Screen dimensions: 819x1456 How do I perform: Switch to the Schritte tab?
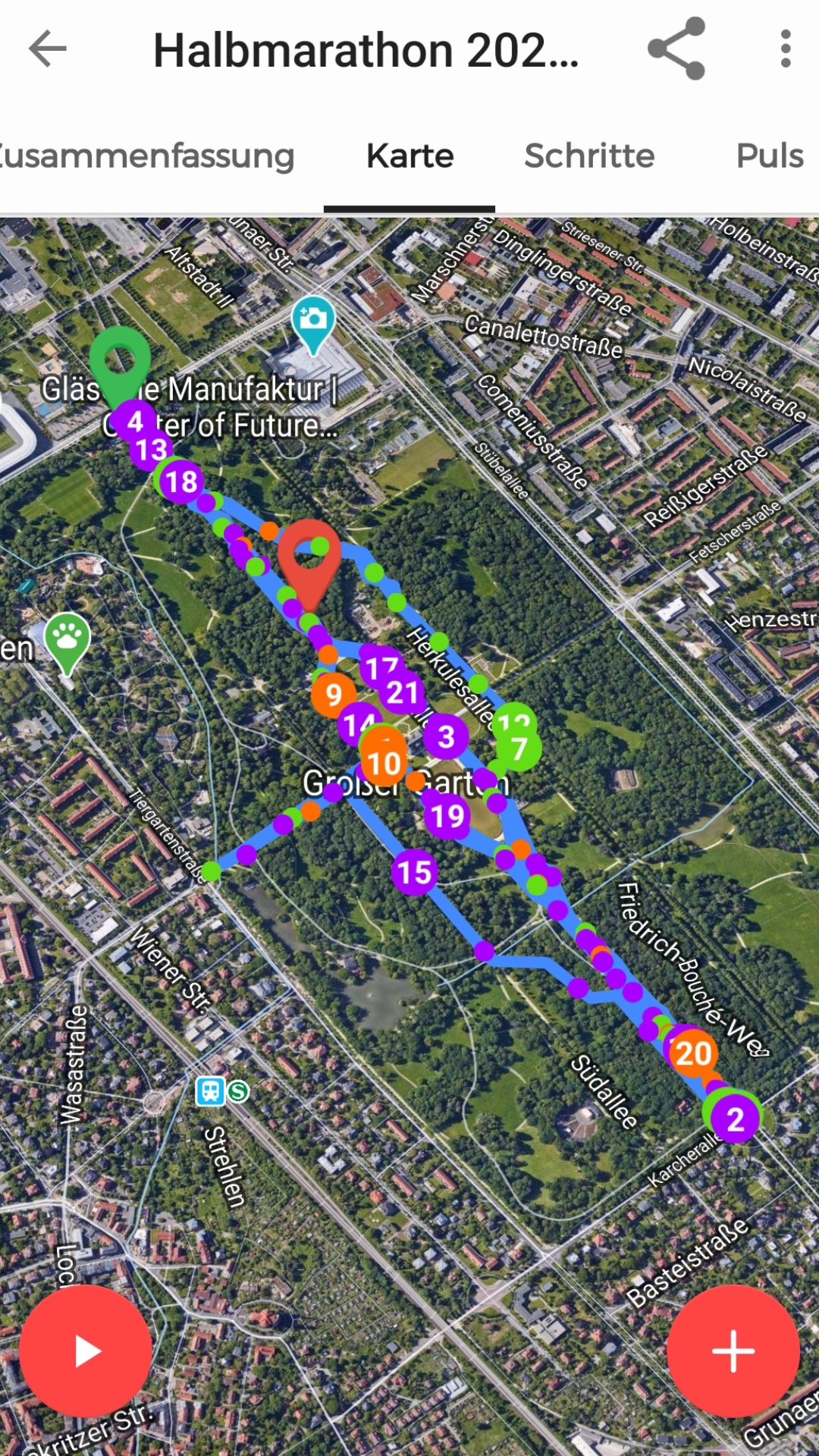pos(589,155)
